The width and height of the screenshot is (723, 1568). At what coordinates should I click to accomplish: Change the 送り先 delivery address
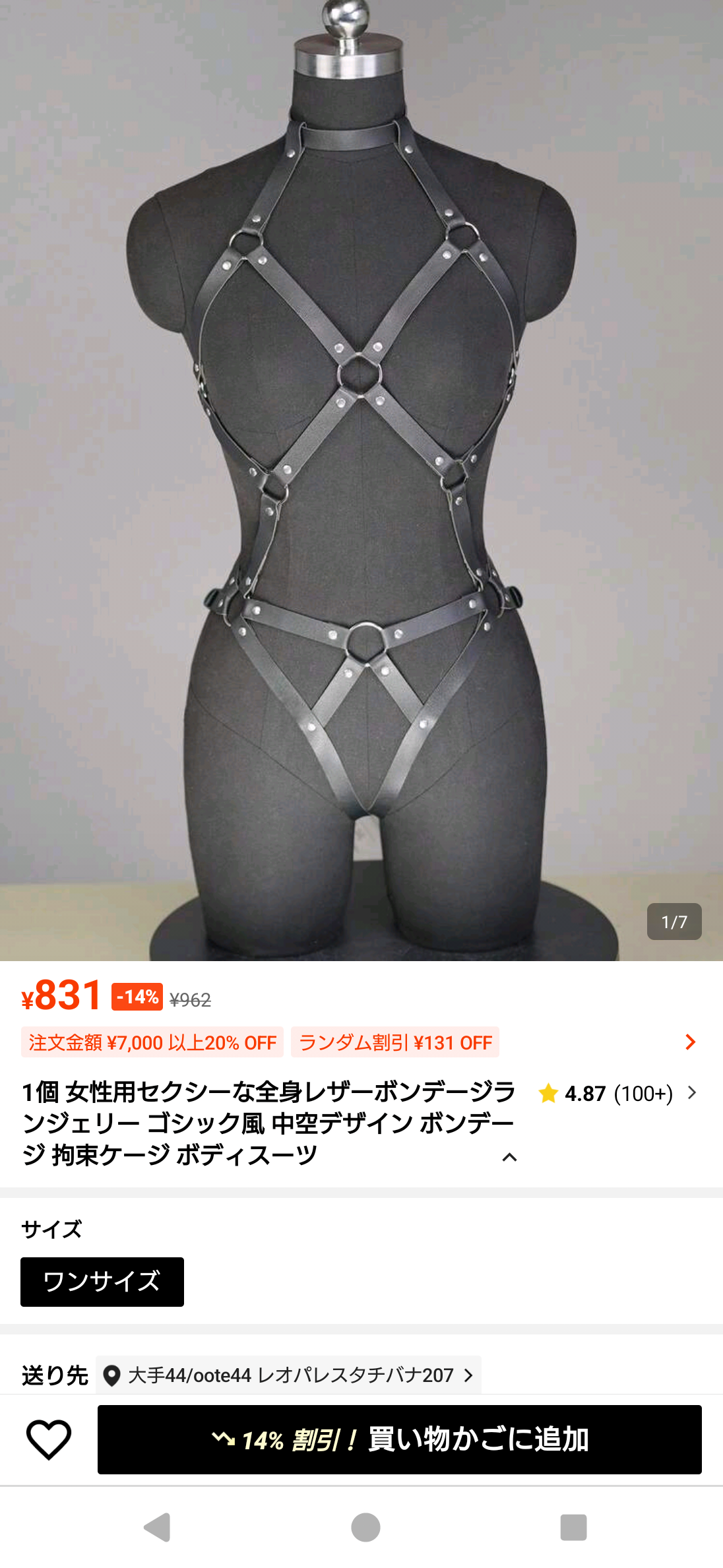click(x=289, y=1375)
